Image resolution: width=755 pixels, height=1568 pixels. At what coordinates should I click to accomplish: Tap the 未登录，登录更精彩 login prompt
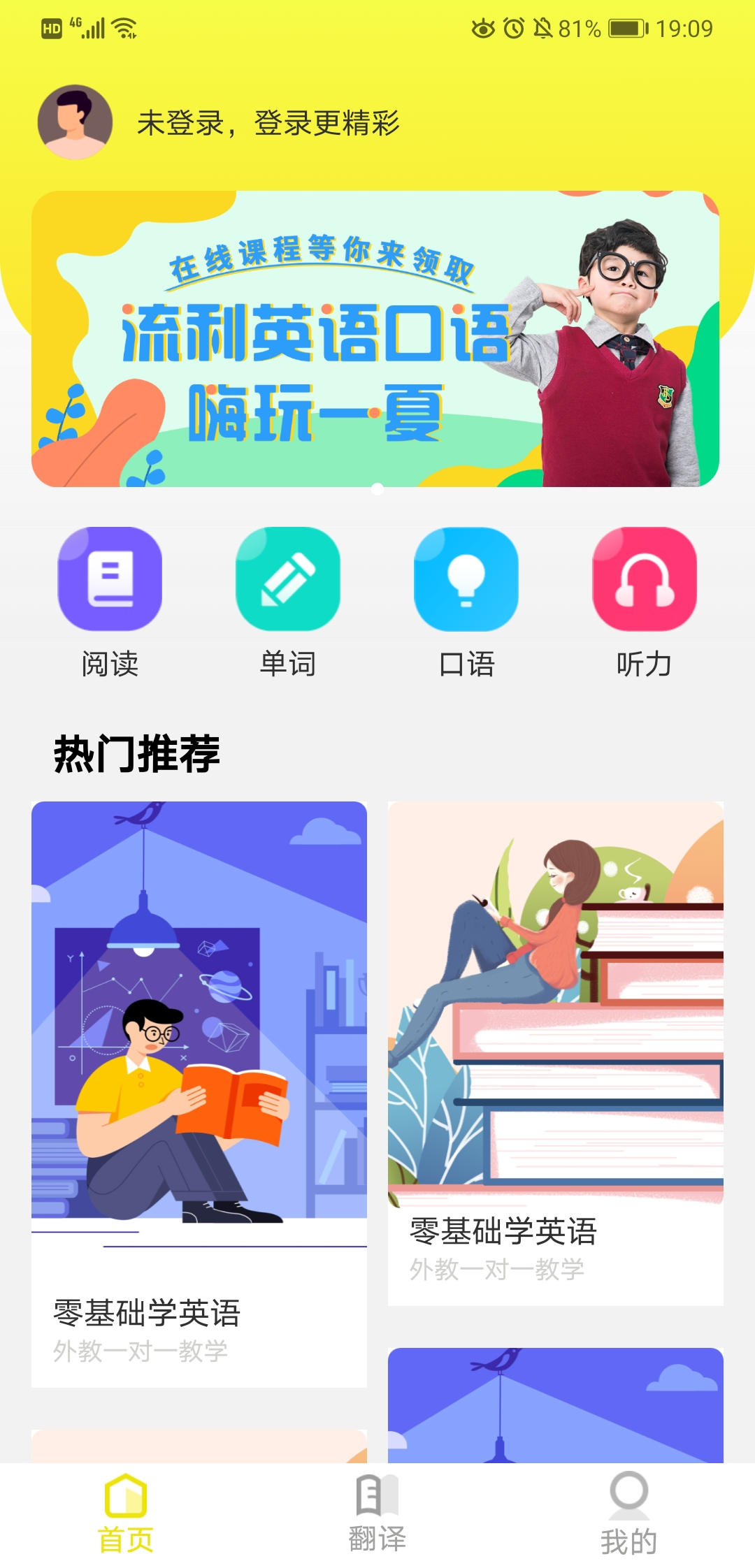coord(268,124)
